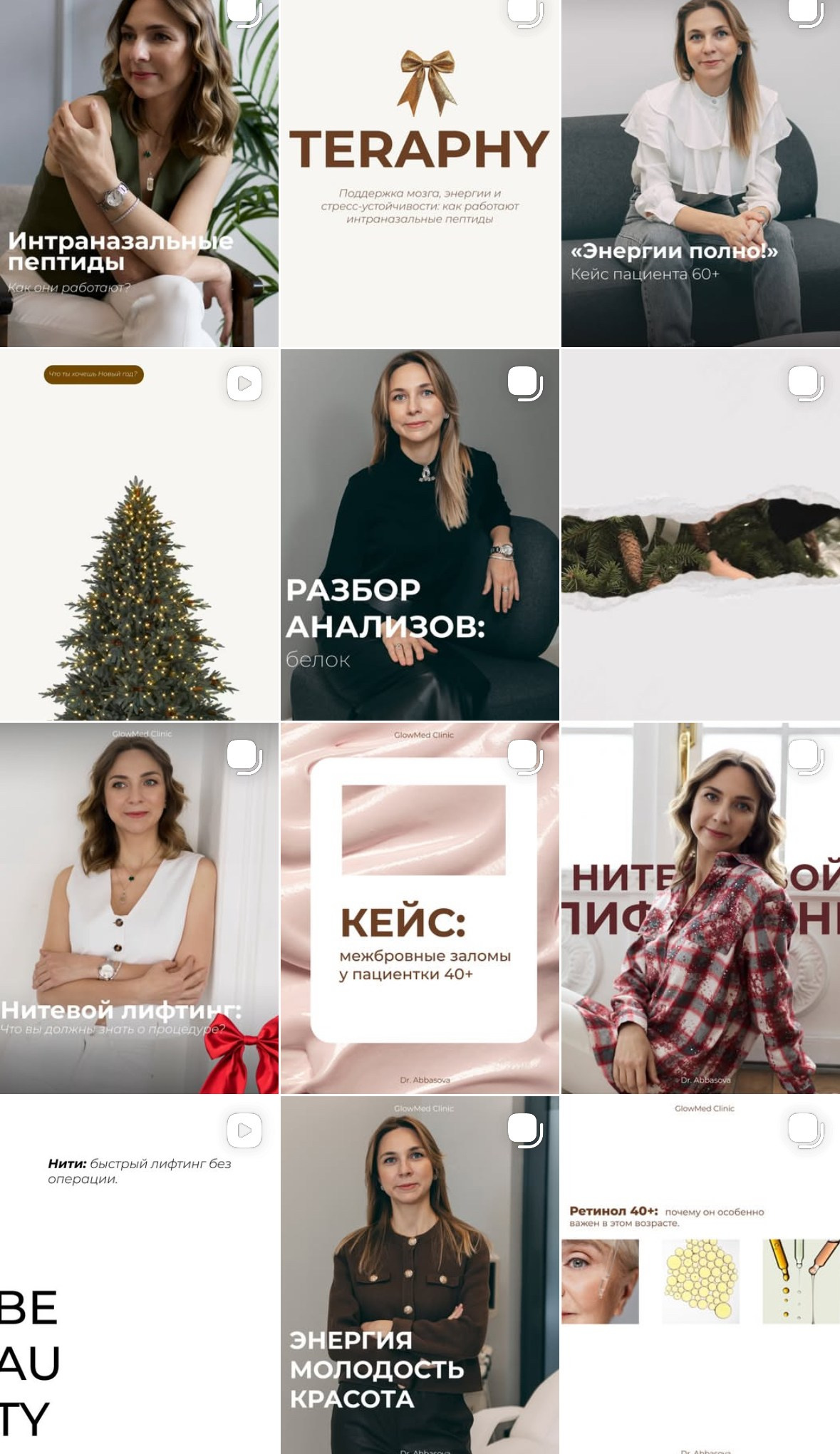
Task: Open the 'Ретинол 40+' post
Action: click(700, 1276)
